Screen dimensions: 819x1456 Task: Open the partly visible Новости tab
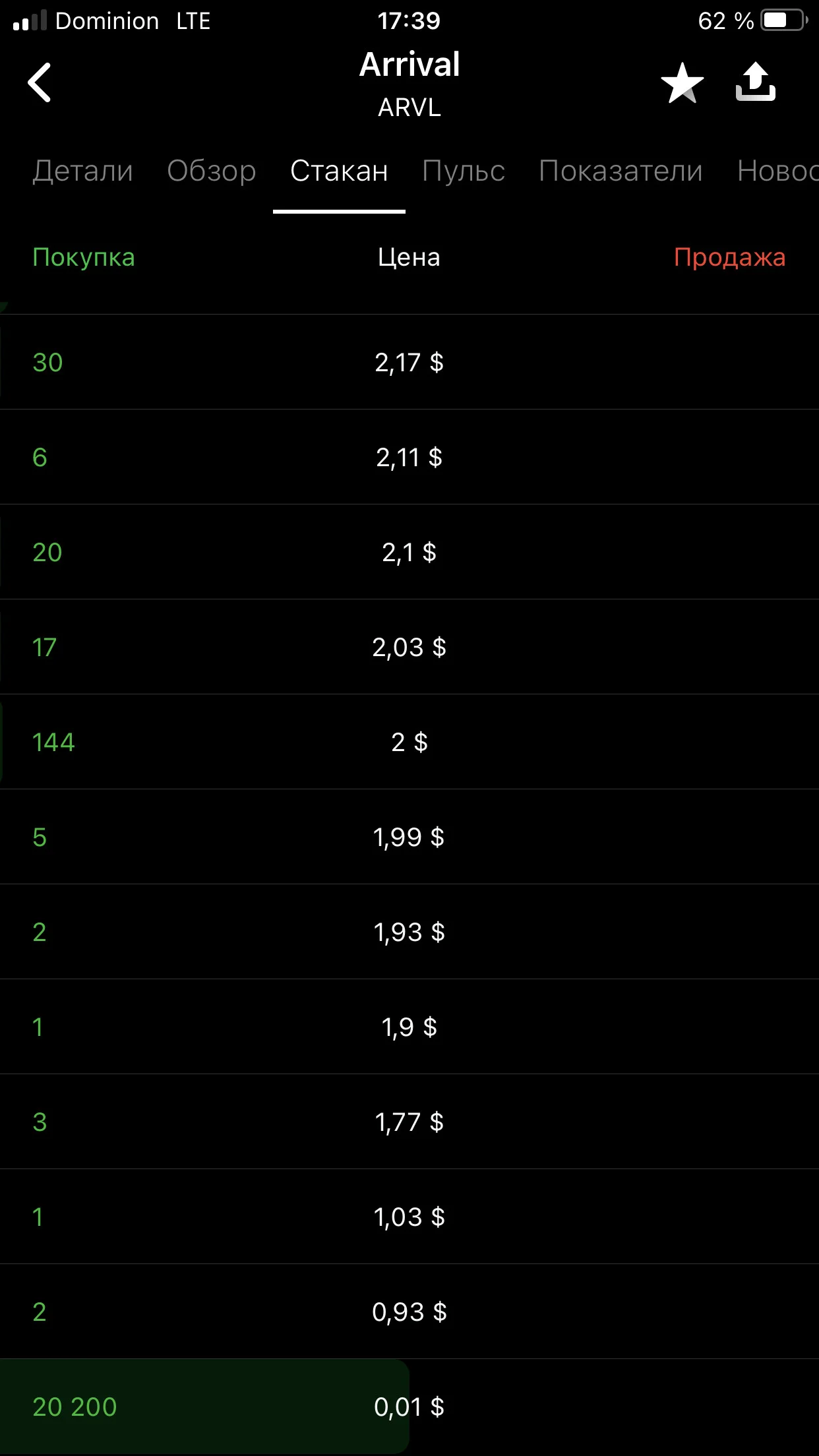(x=777, y=171)
